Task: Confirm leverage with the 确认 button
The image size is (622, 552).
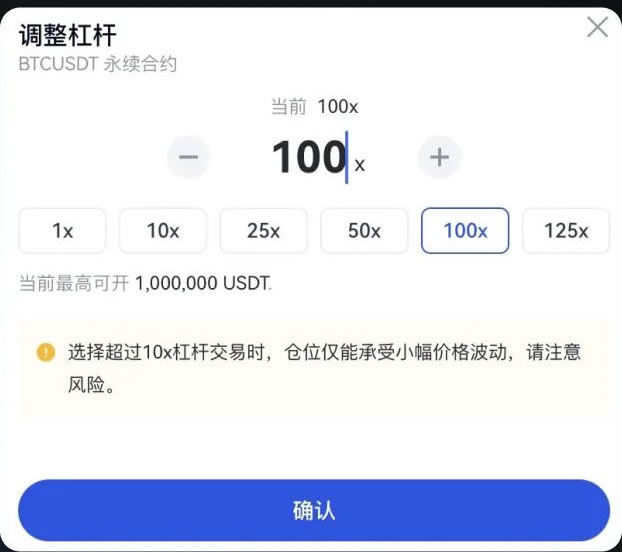Action: pyautogui.click(x=313, y=511)
